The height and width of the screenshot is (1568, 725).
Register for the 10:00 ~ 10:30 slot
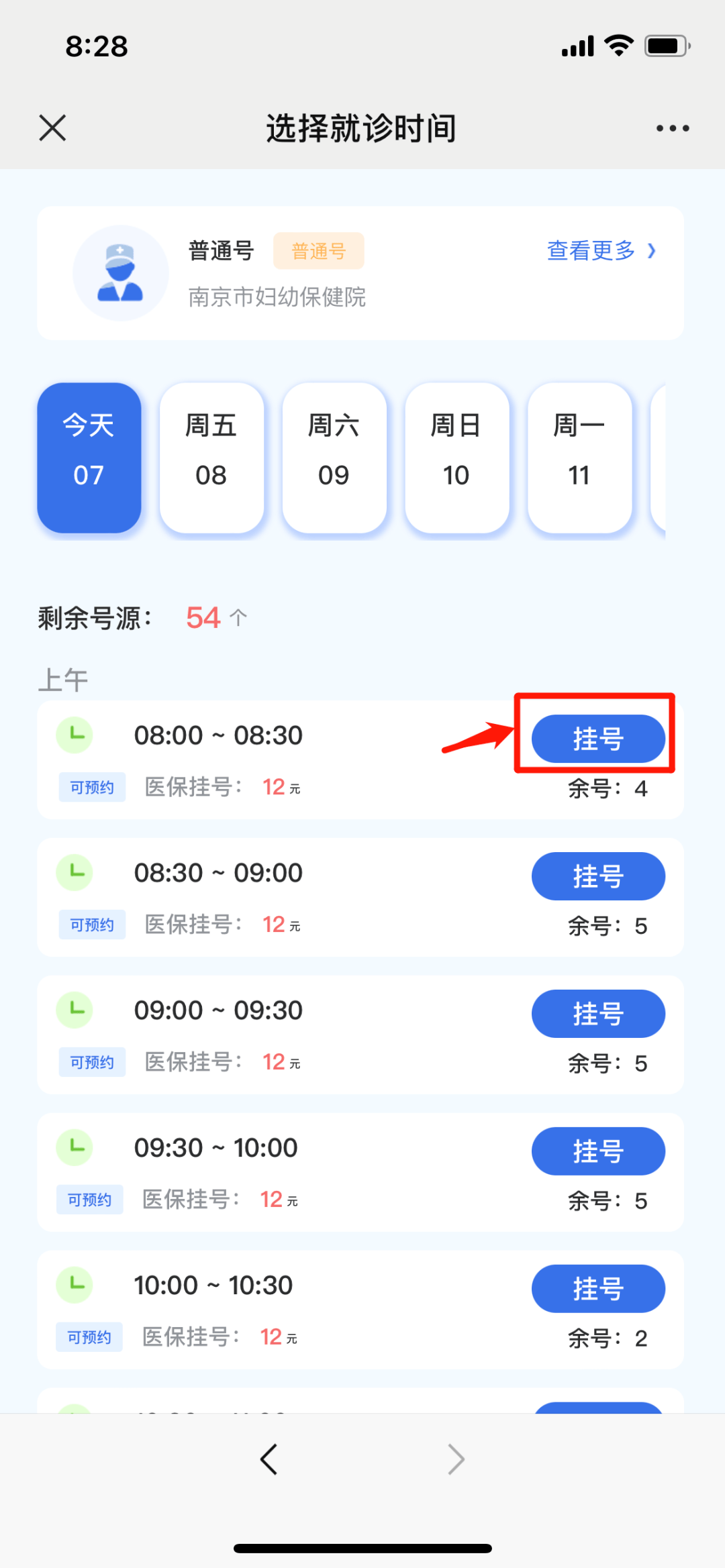pos(598,1289)
